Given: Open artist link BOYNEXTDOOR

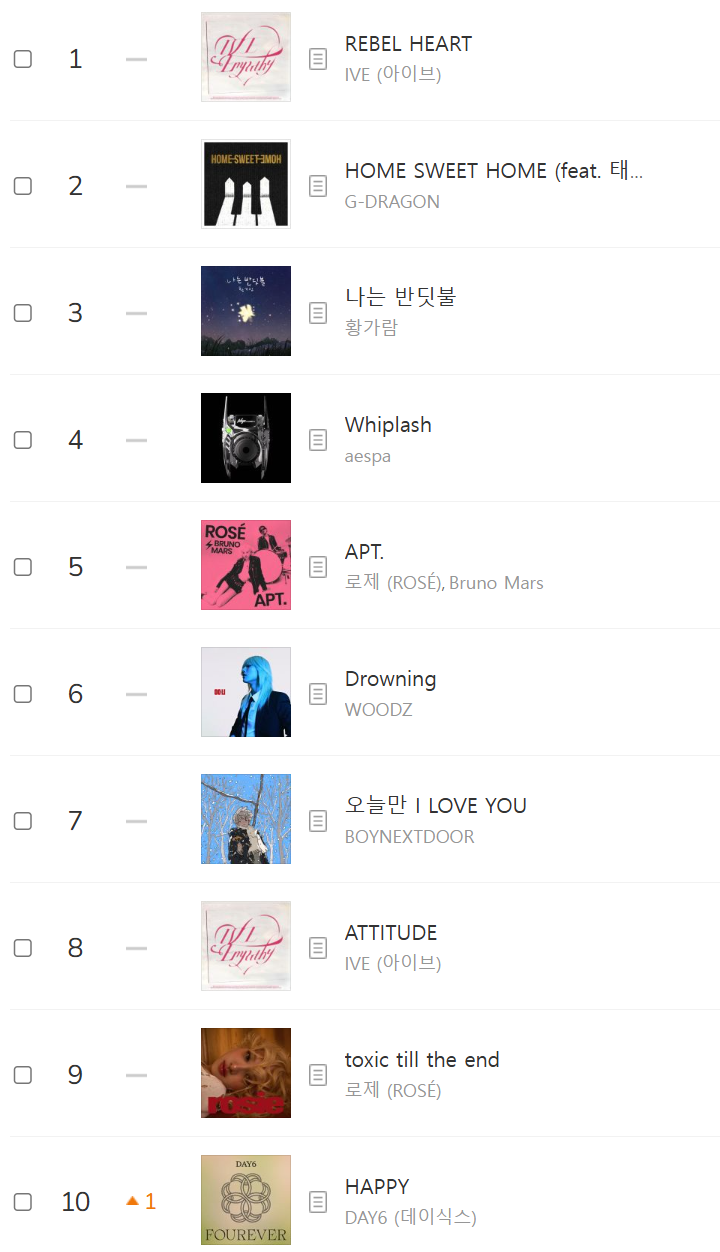Looking at the screenshot, I should 410,837.
